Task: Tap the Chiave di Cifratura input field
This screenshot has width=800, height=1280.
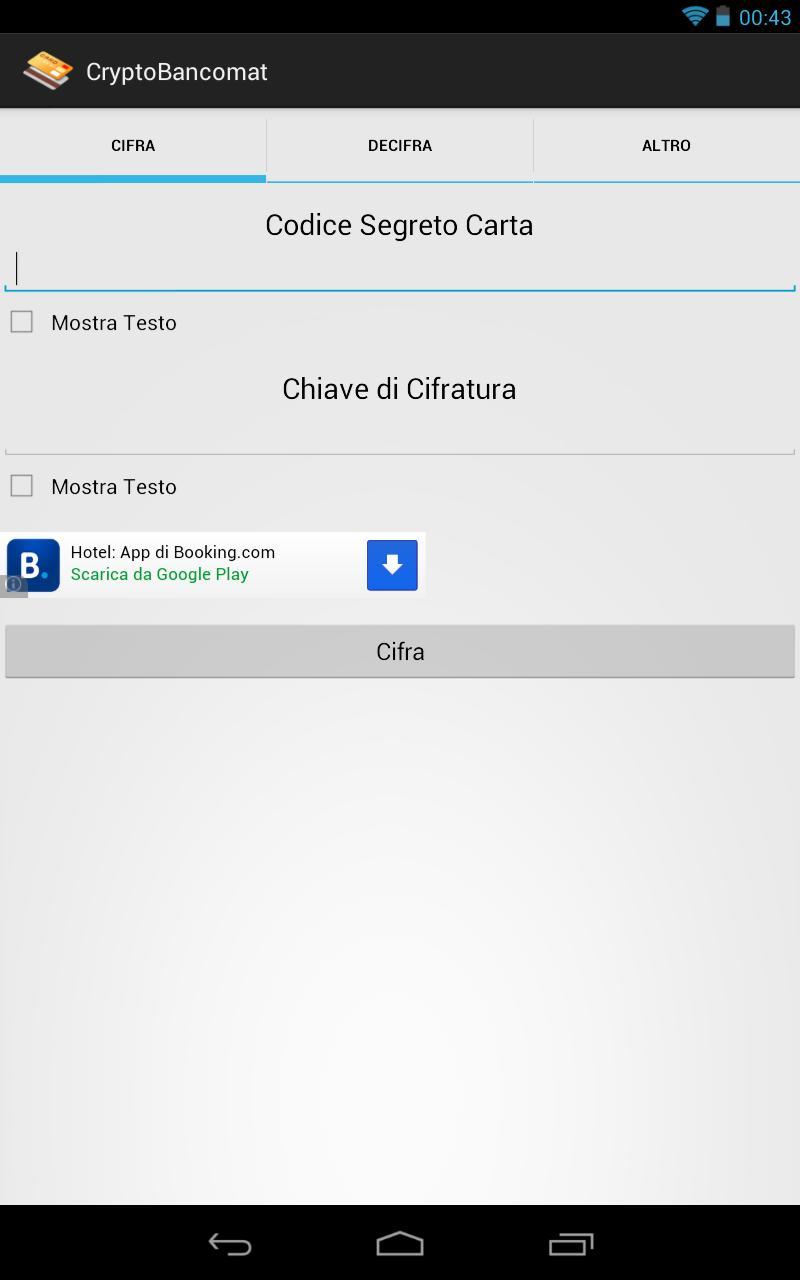Action: (400, 434)
